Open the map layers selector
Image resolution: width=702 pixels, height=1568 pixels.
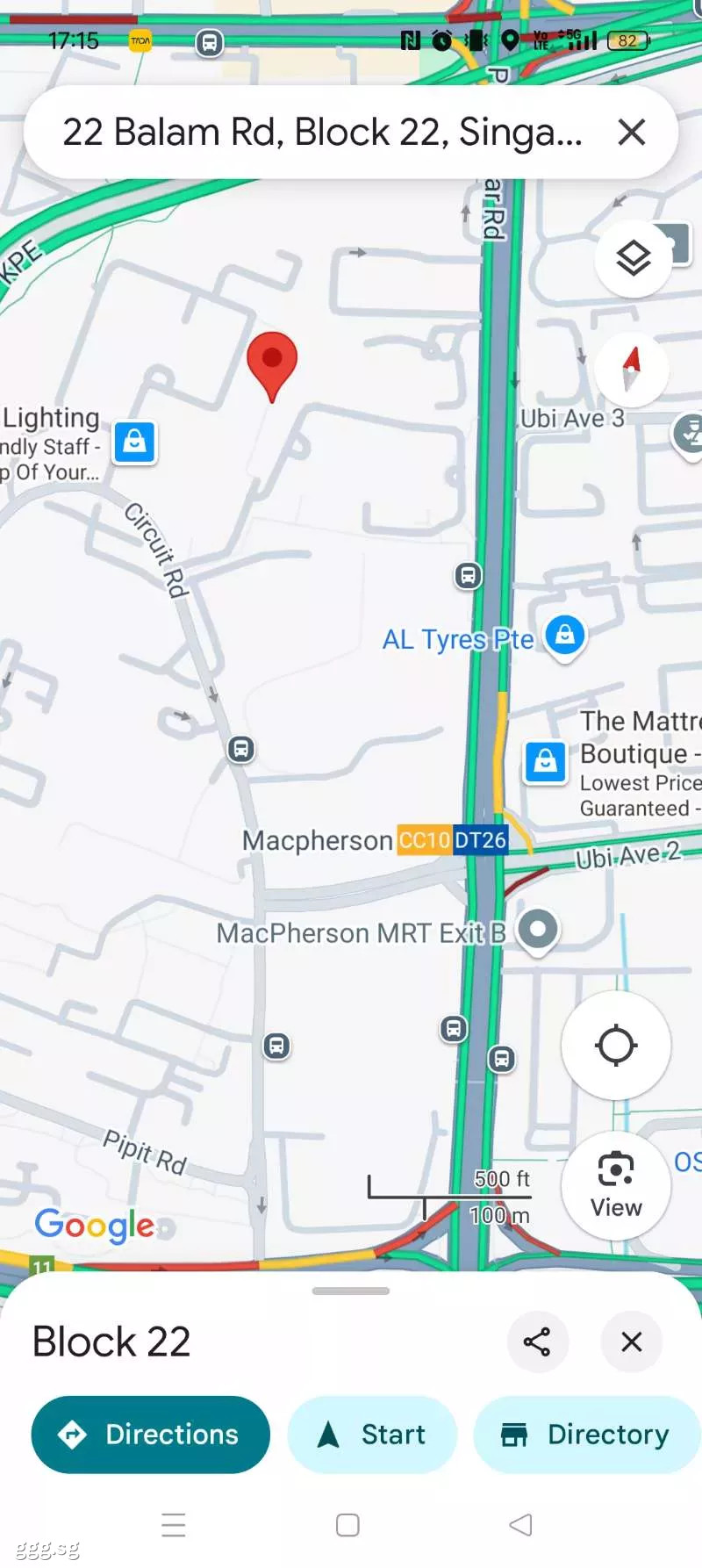[x=634, y=258]
